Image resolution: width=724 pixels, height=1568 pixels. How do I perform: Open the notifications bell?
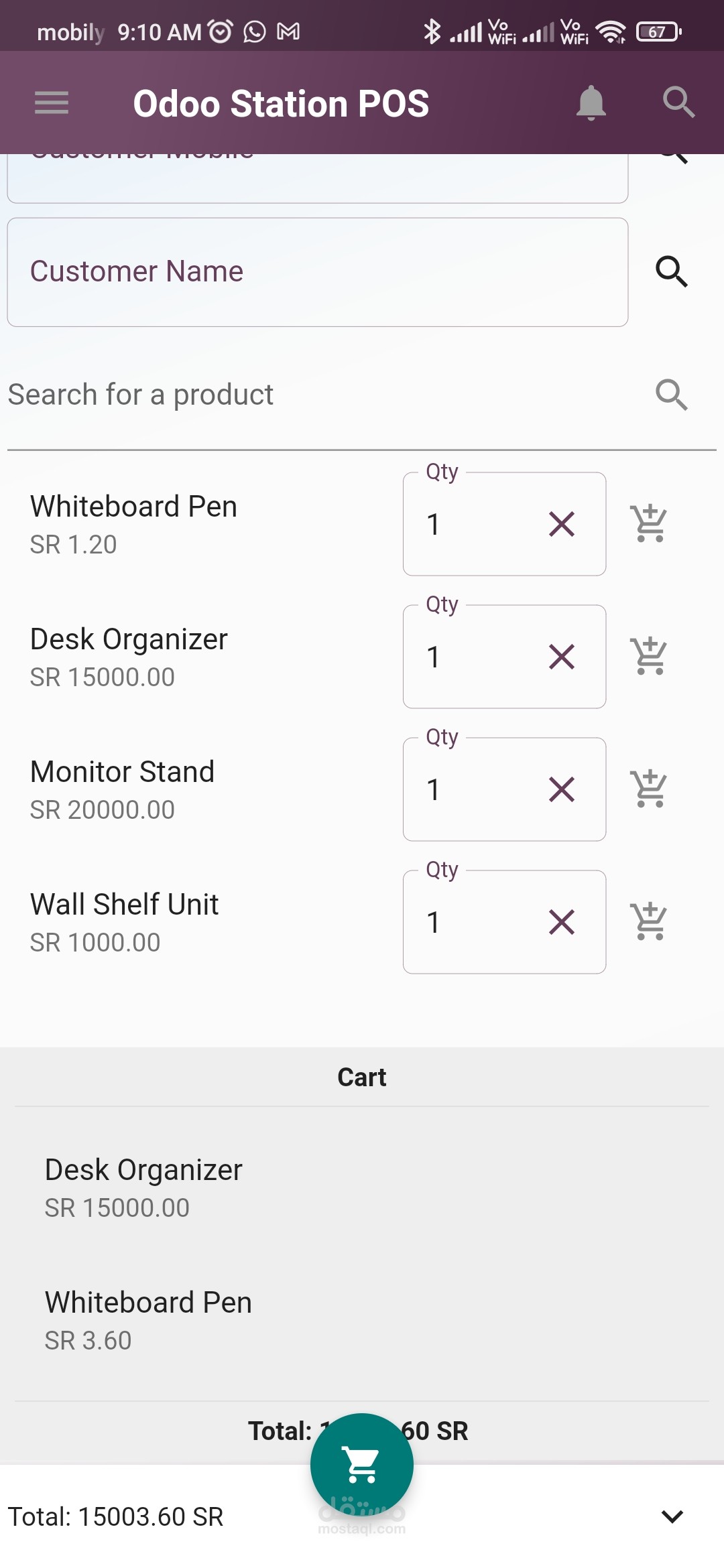pyautogui.click(x=591, y=103)
